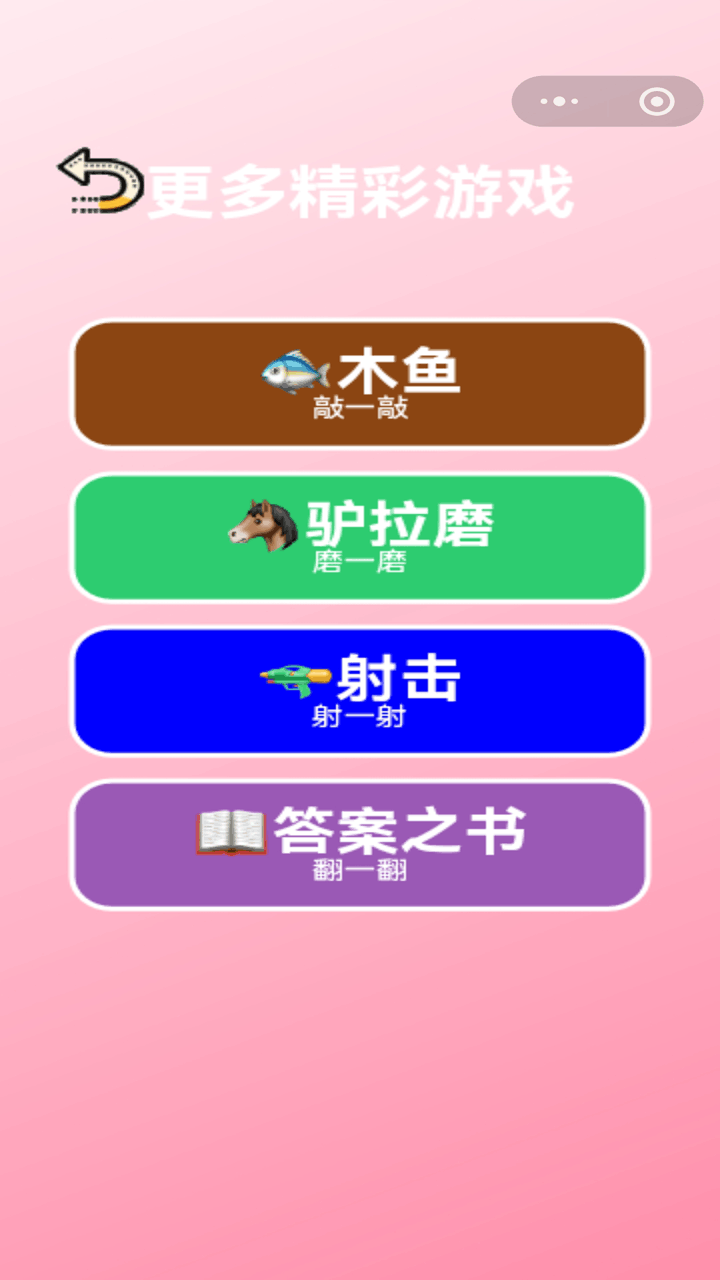The image size is (720, 1280).
Task: Open the mini program more-options menu
Action: point(559,101)
